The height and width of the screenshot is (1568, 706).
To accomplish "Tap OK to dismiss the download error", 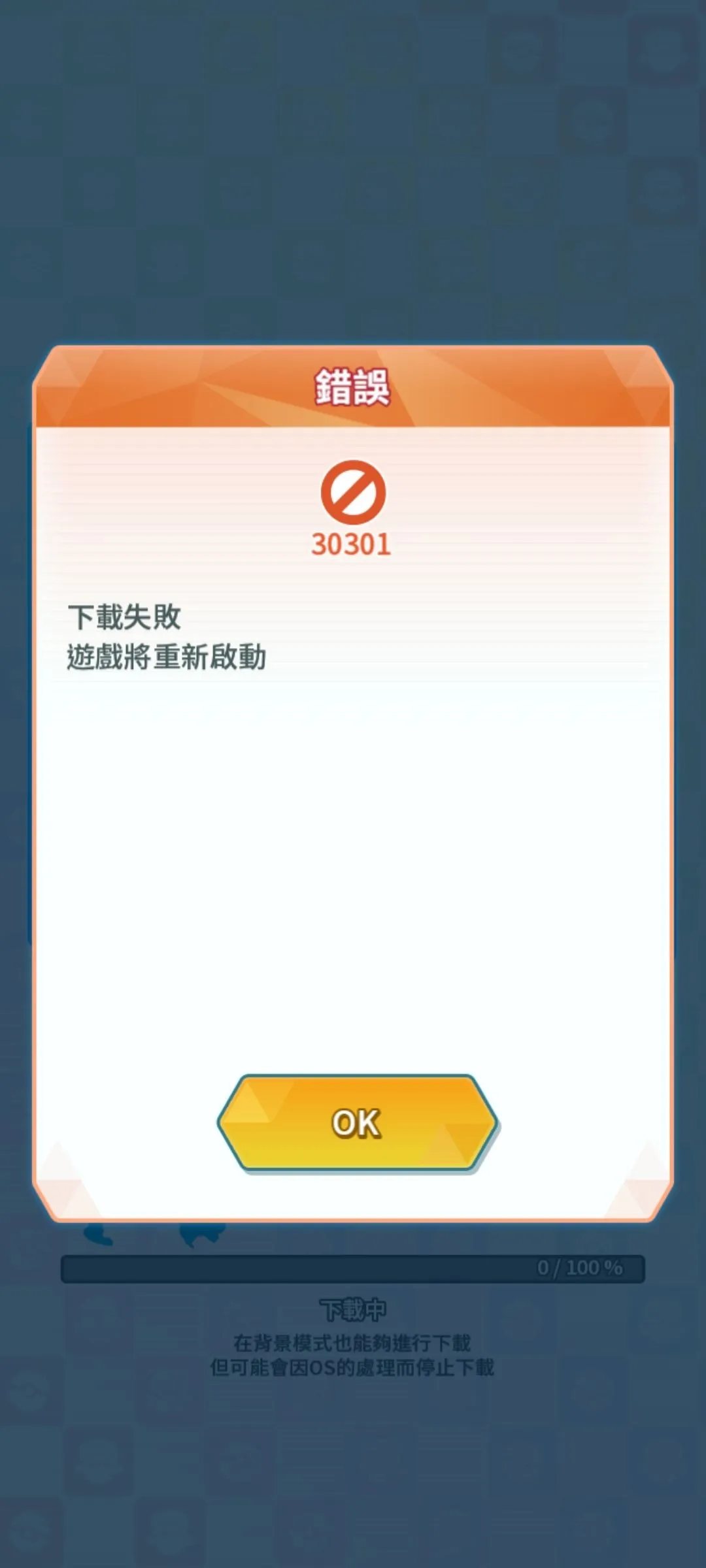I will 357,1123.
